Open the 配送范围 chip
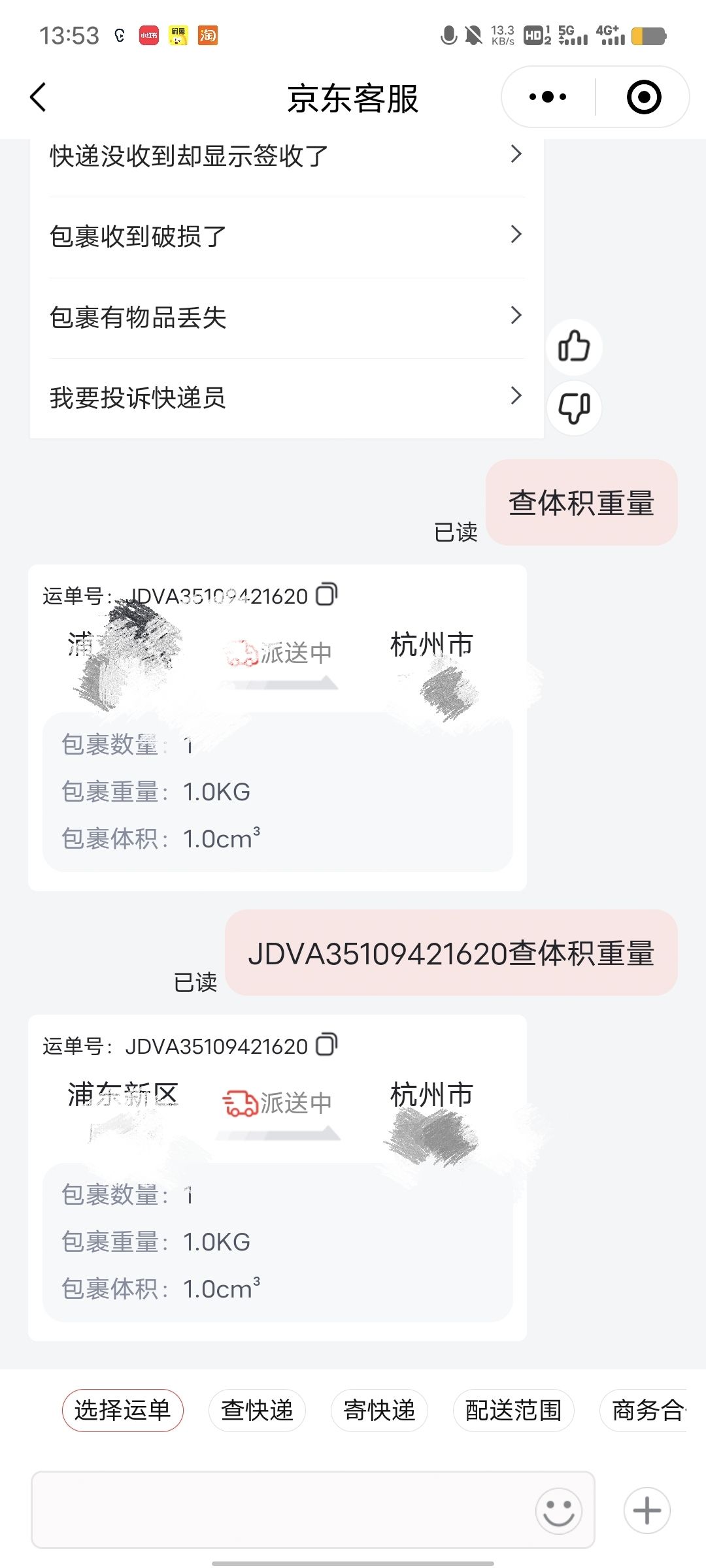 click(513, 1410)
